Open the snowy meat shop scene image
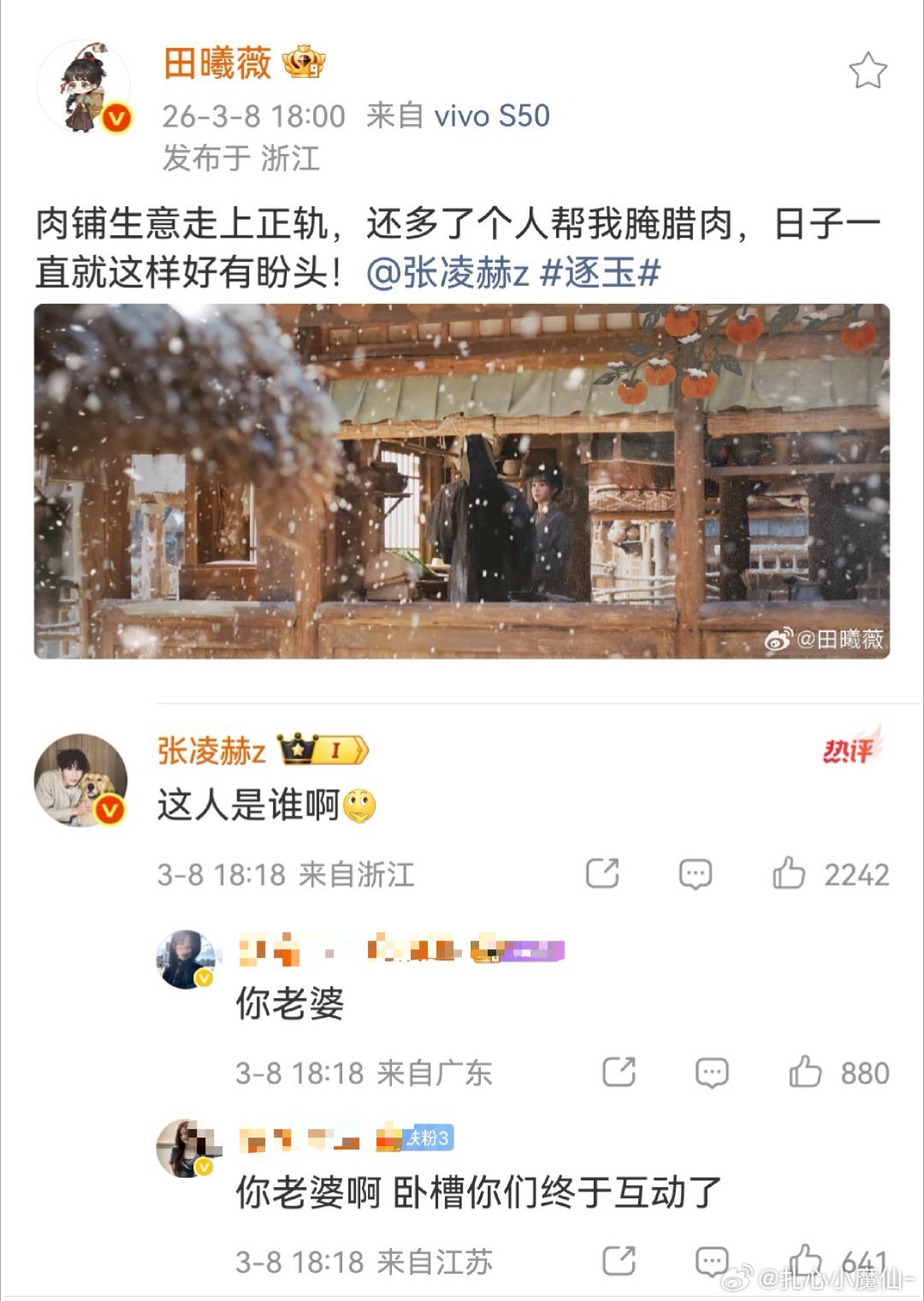924x1301 pixels. pos(462,488)
